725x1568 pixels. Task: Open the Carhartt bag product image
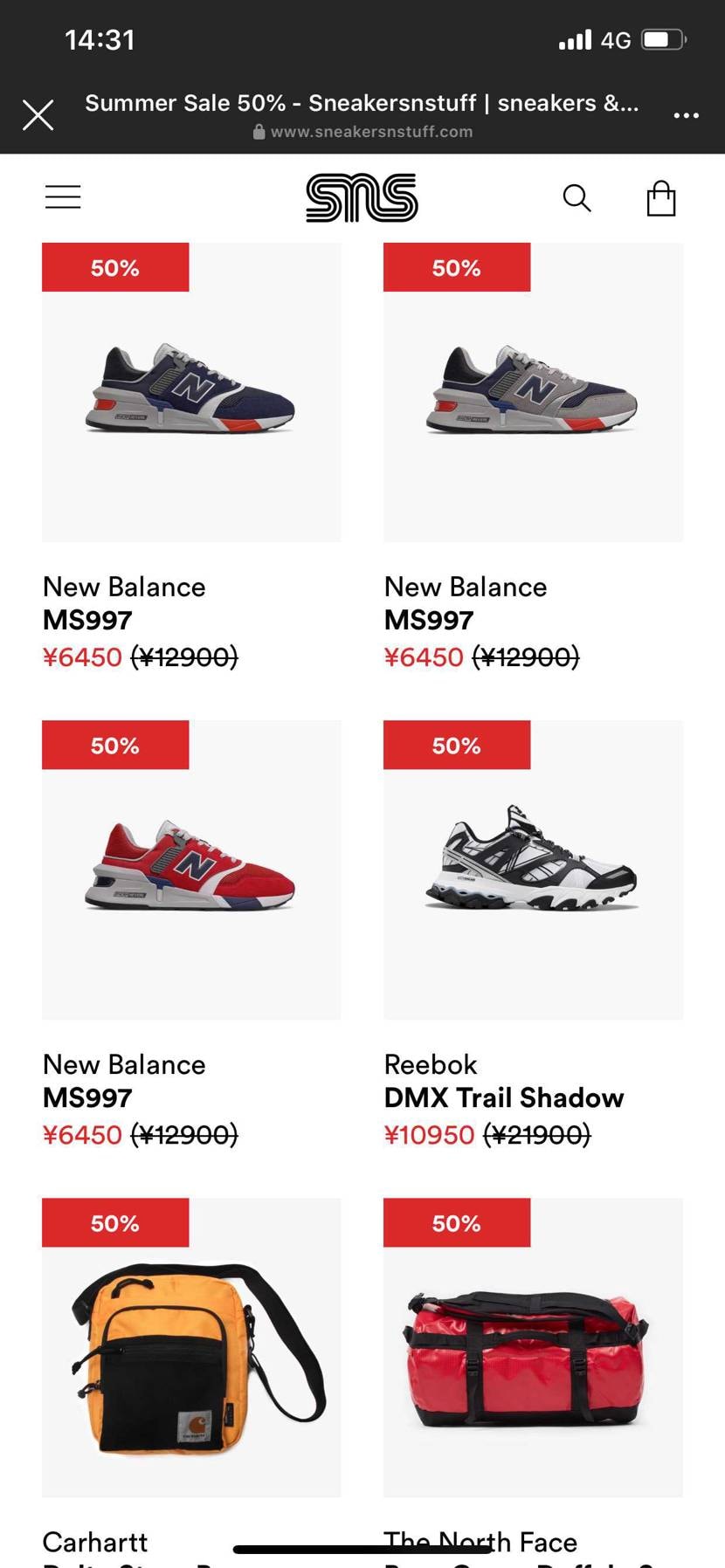coord(191,1347)
